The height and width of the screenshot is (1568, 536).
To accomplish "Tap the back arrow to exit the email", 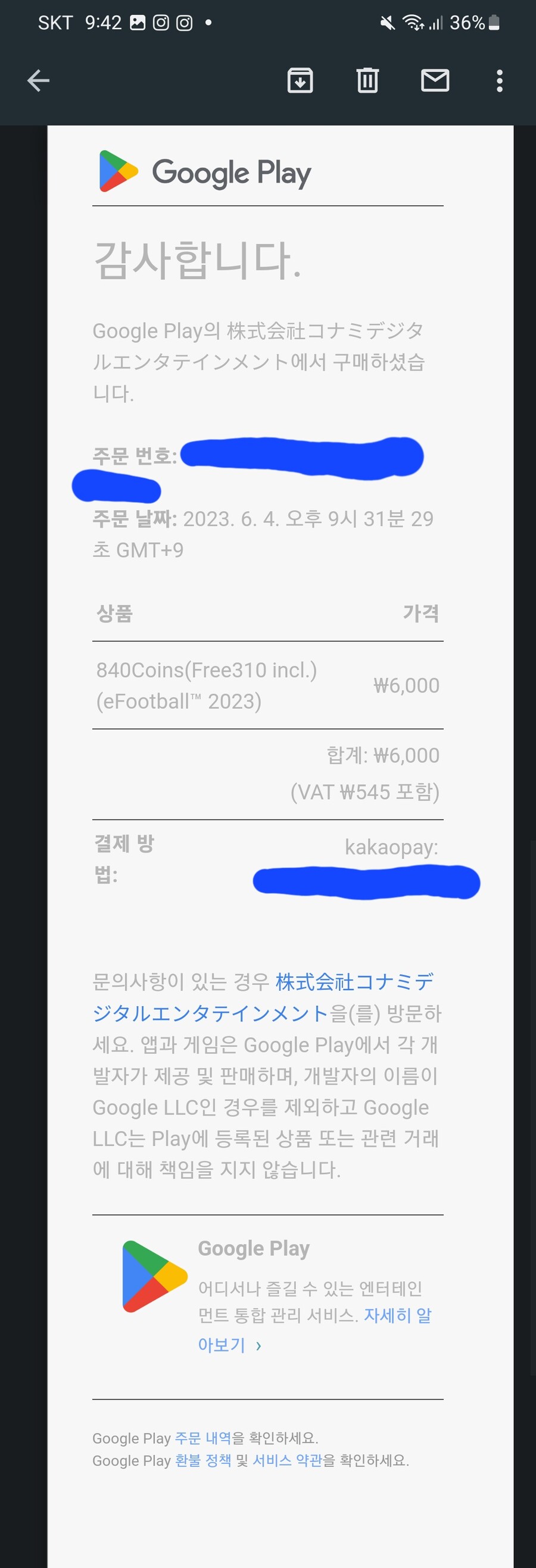I will pos(38,80).
